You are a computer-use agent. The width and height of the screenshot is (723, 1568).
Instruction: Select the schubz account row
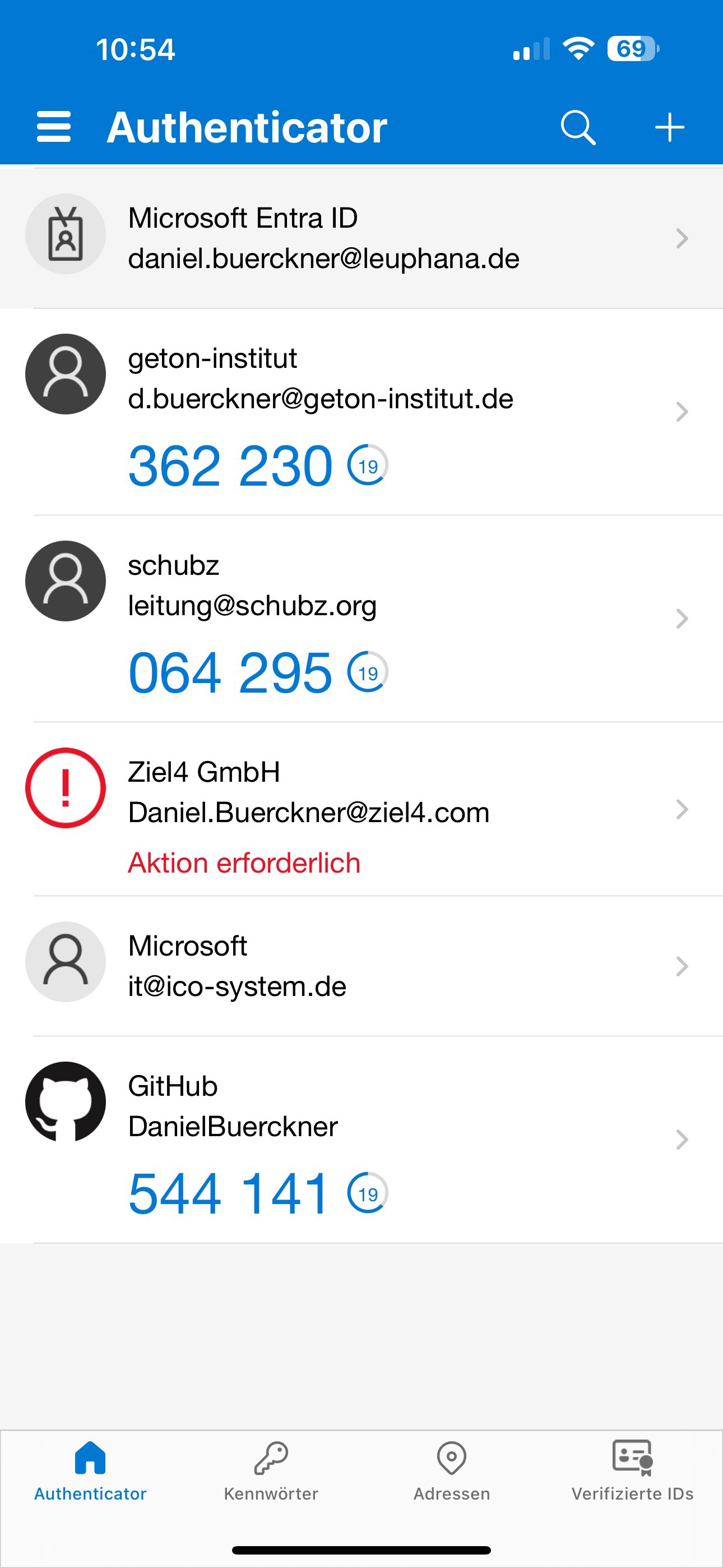361,619
